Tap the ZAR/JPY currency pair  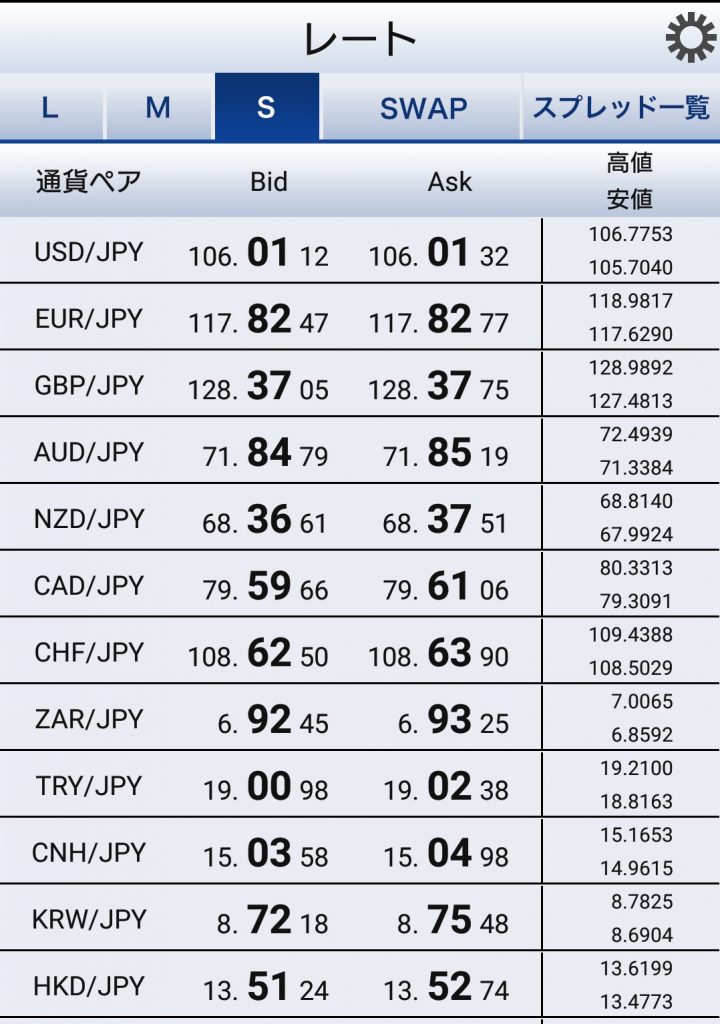coord(89,720)
